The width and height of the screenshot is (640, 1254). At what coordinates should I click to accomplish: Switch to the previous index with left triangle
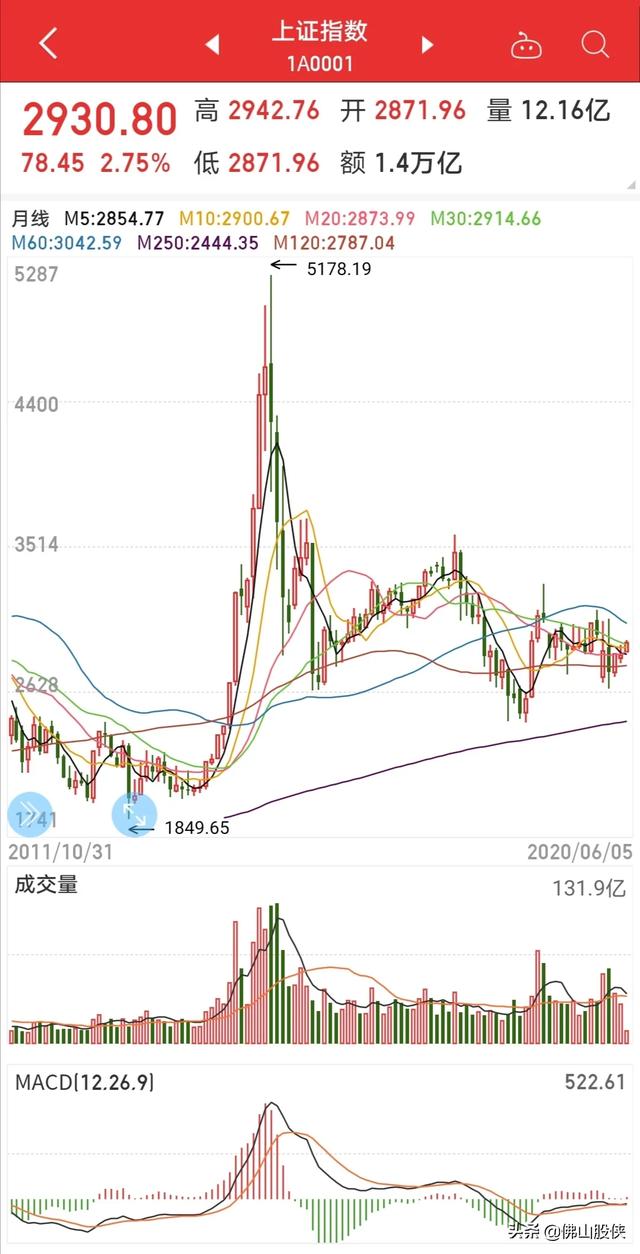pyautogui.click(x=212, y=44)
